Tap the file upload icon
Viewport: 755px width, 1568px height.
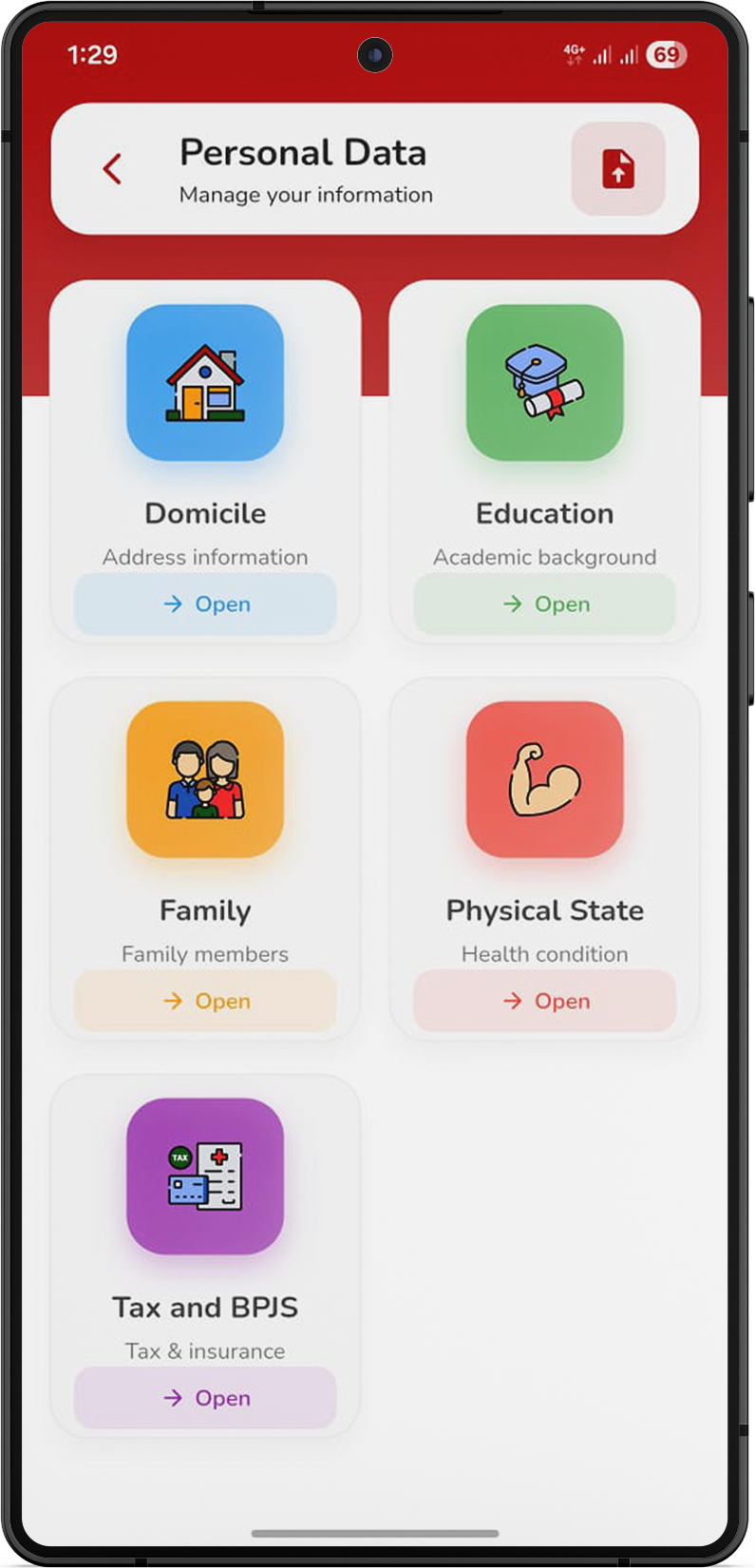pos(618,169)
